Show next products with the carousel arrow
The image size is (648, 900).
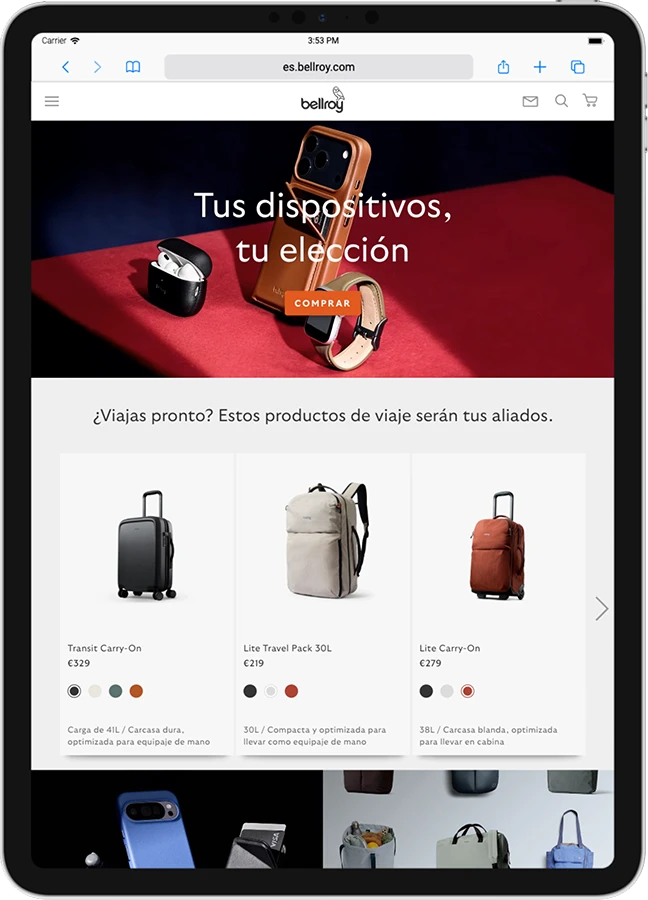pos(601,608)
